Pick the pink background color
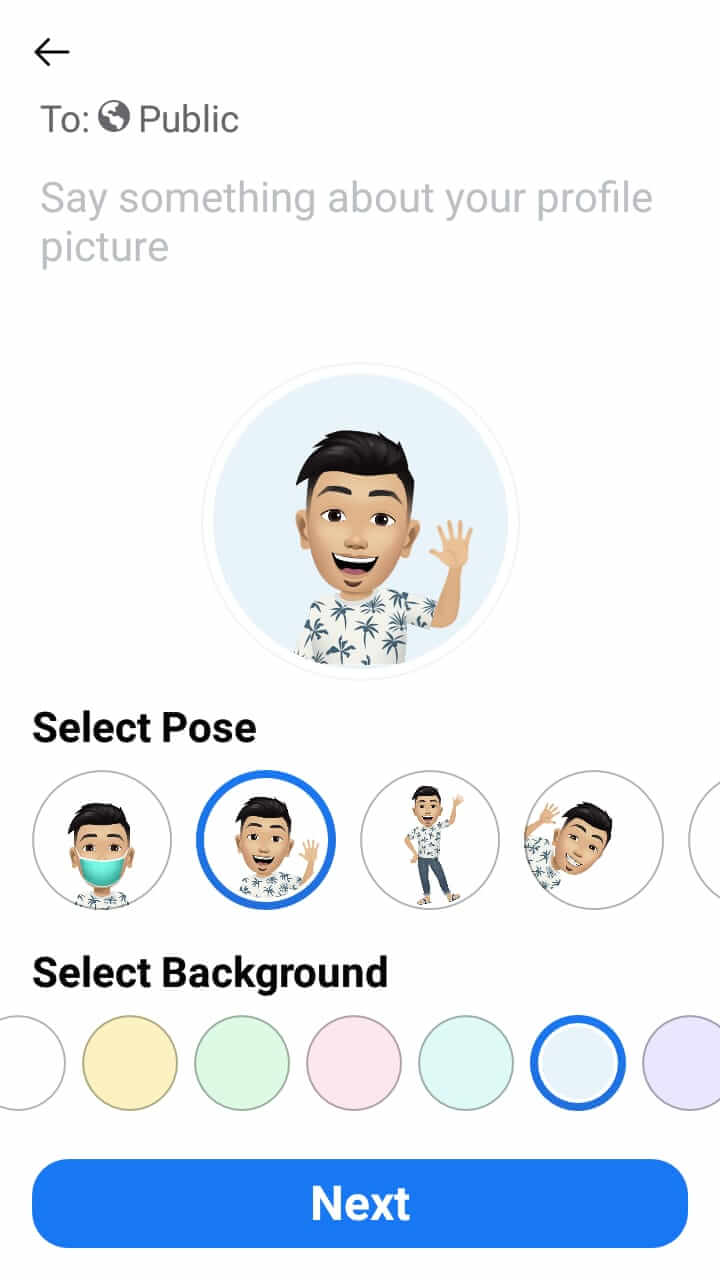720x1280 pixels. pos(353,1062)
